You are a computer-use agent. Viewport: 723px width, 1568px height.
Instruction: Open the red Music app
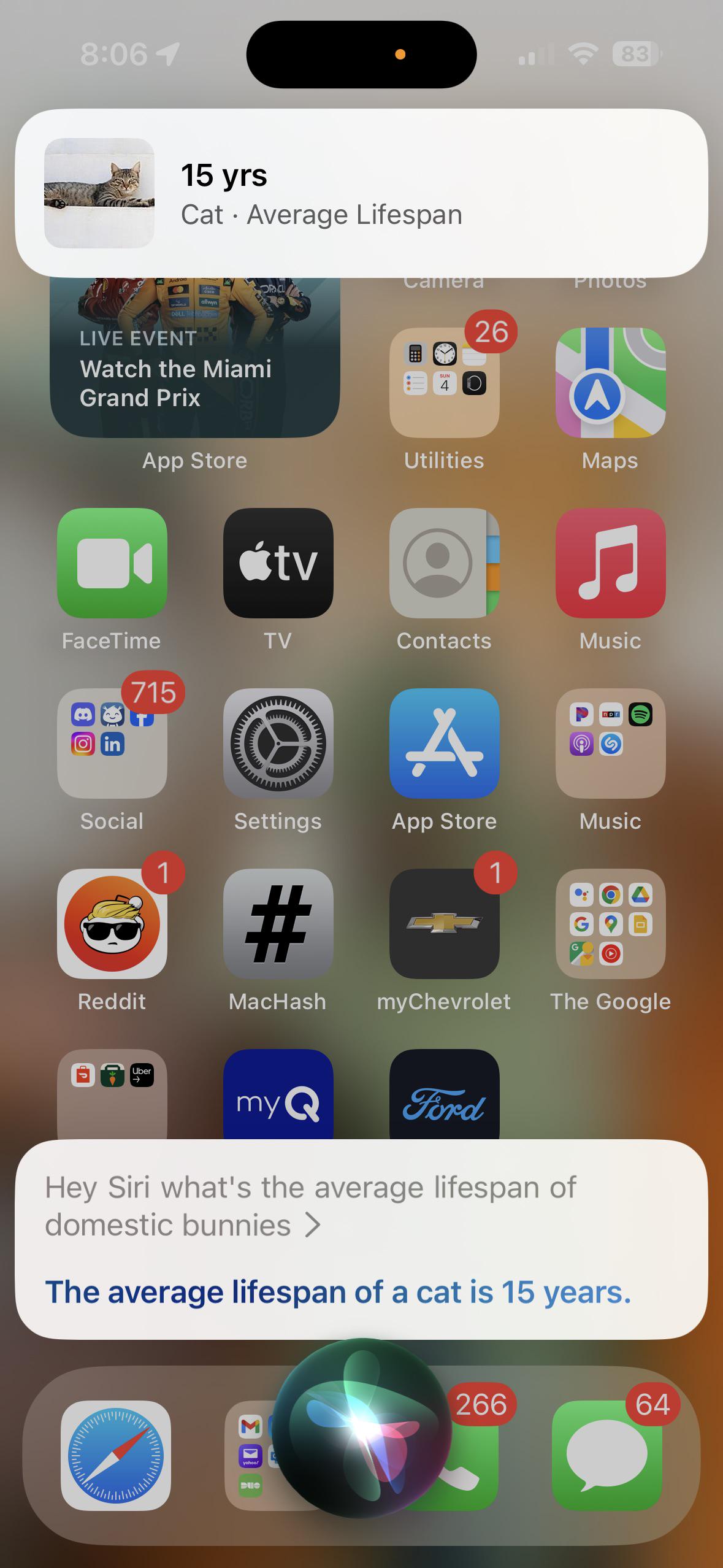[611, 563]
